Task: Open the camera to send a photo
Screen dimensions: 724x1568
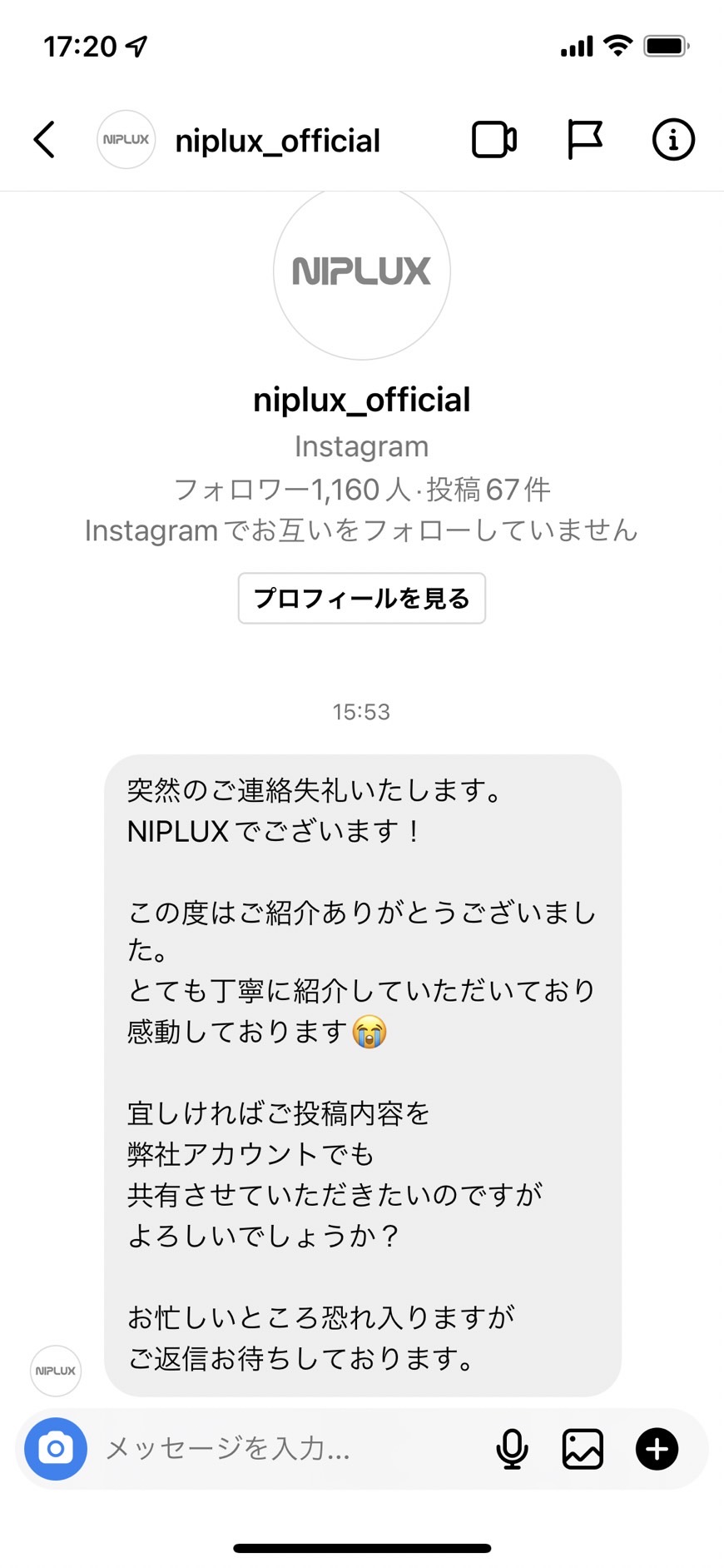Action: [x=56, y=1449]
